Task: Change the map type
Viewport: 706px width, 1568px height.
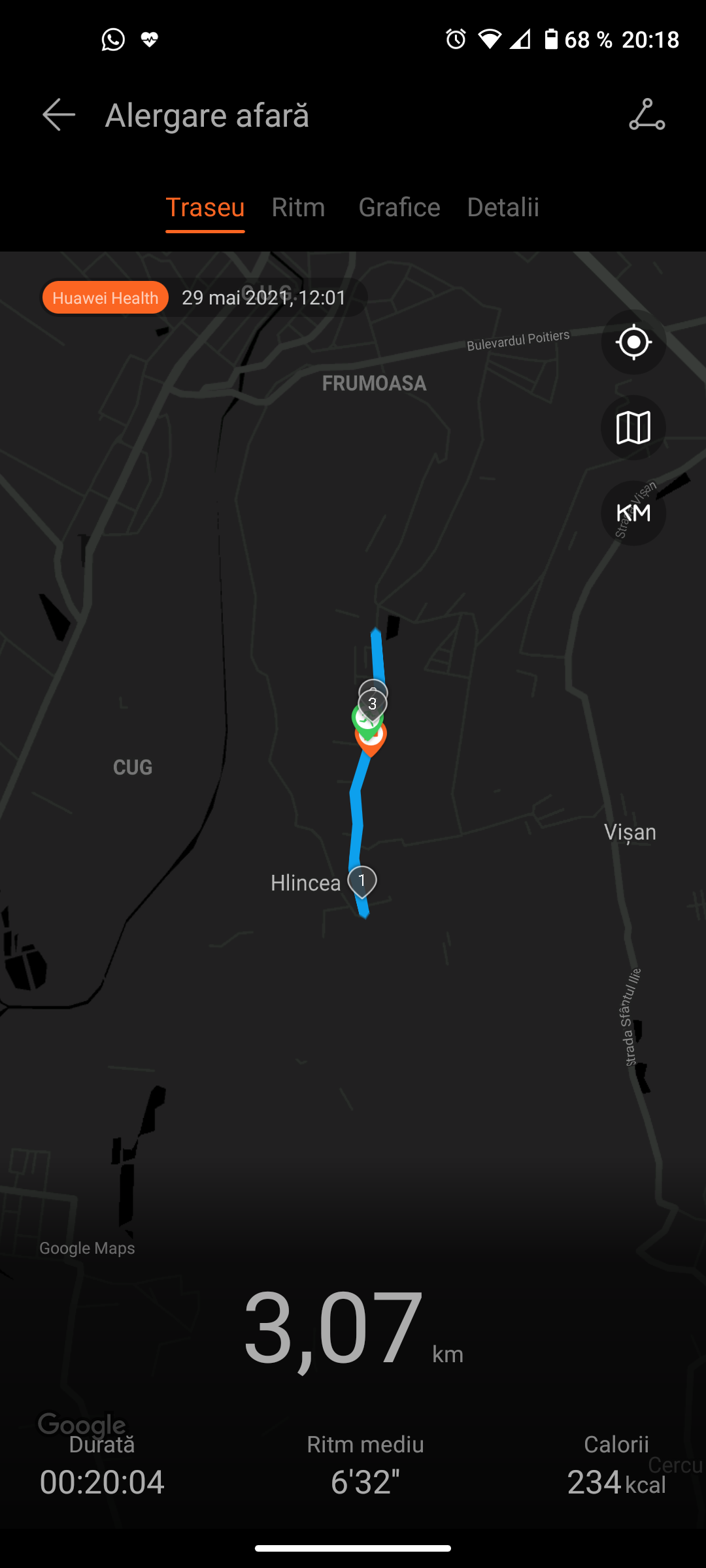Action: click(x=633, y=428)
